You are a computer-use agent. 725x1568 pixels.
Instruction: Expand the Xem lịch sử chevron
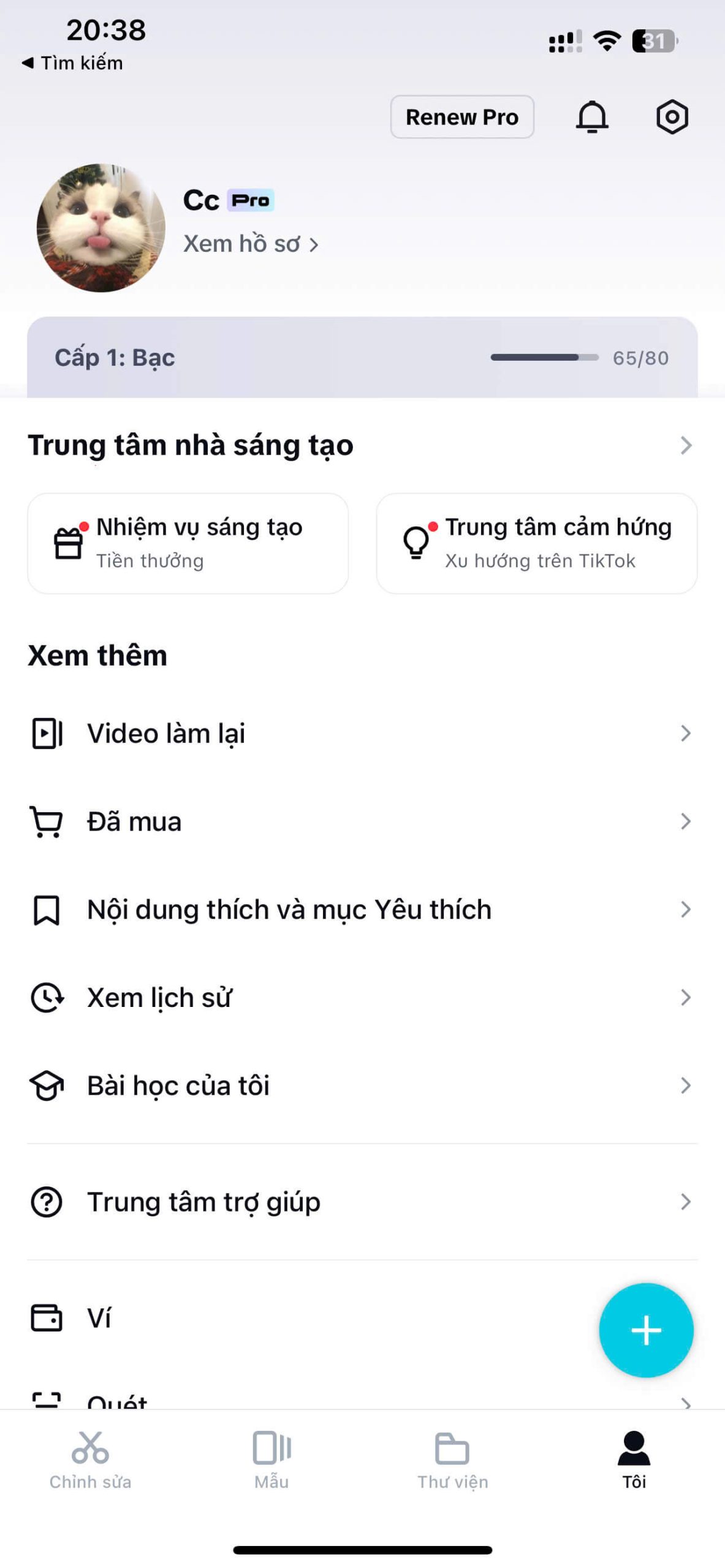click(685, 997)
